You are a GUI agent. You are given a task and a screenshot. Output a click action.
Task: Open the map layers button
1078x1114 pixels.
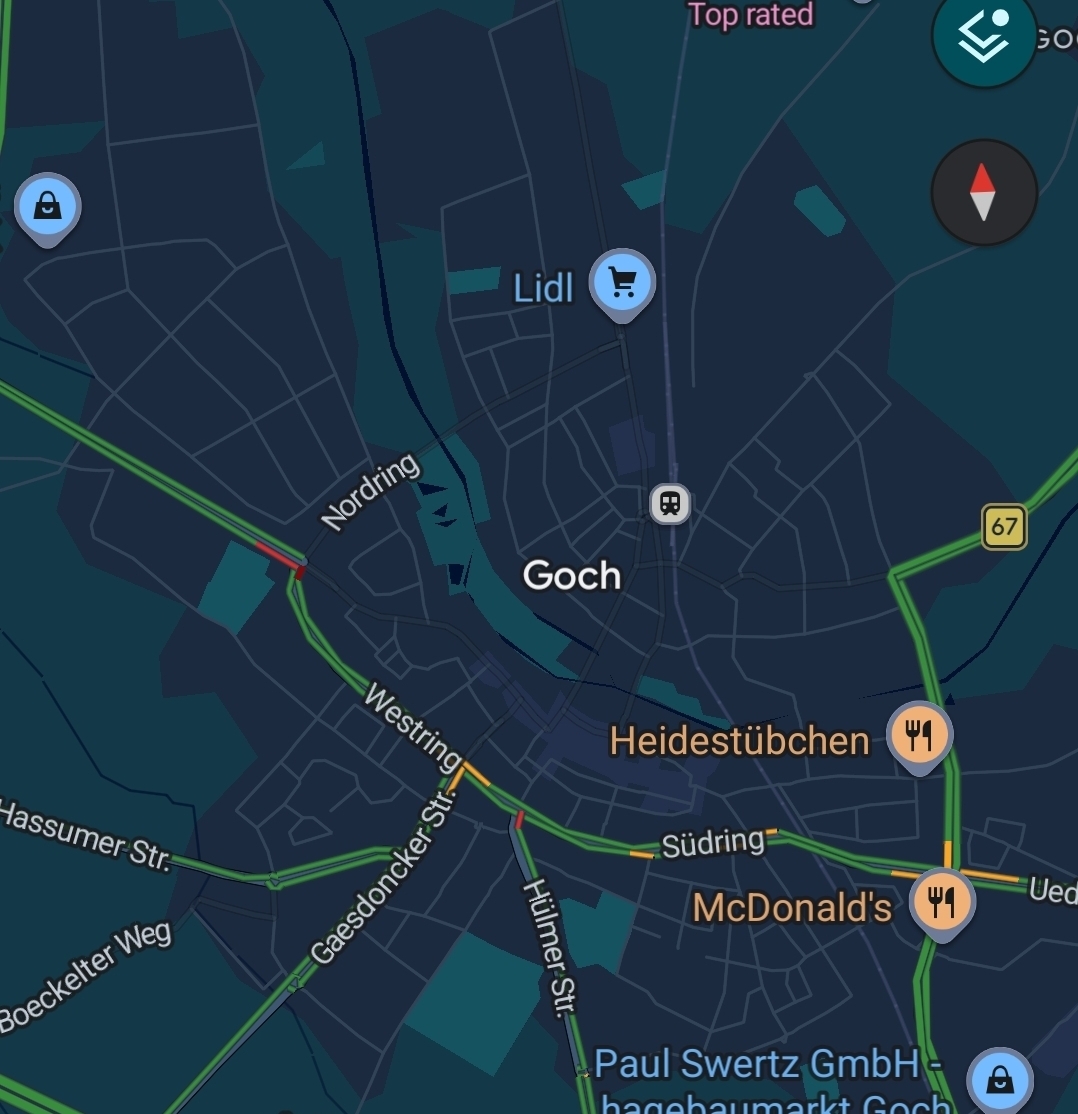coord(984,36)
